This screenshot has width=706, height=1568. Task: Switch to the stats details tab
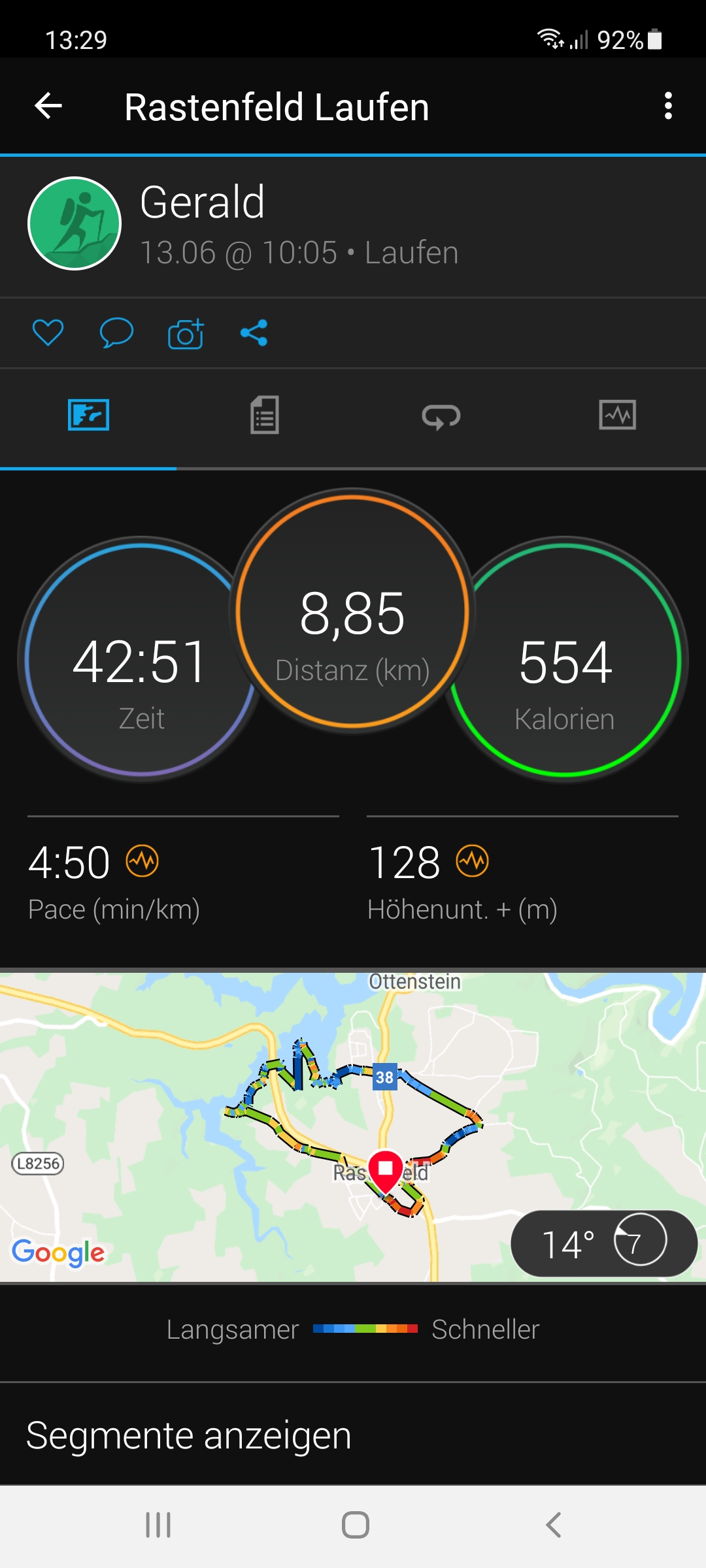pyautogui.click(x=265, y=415)
